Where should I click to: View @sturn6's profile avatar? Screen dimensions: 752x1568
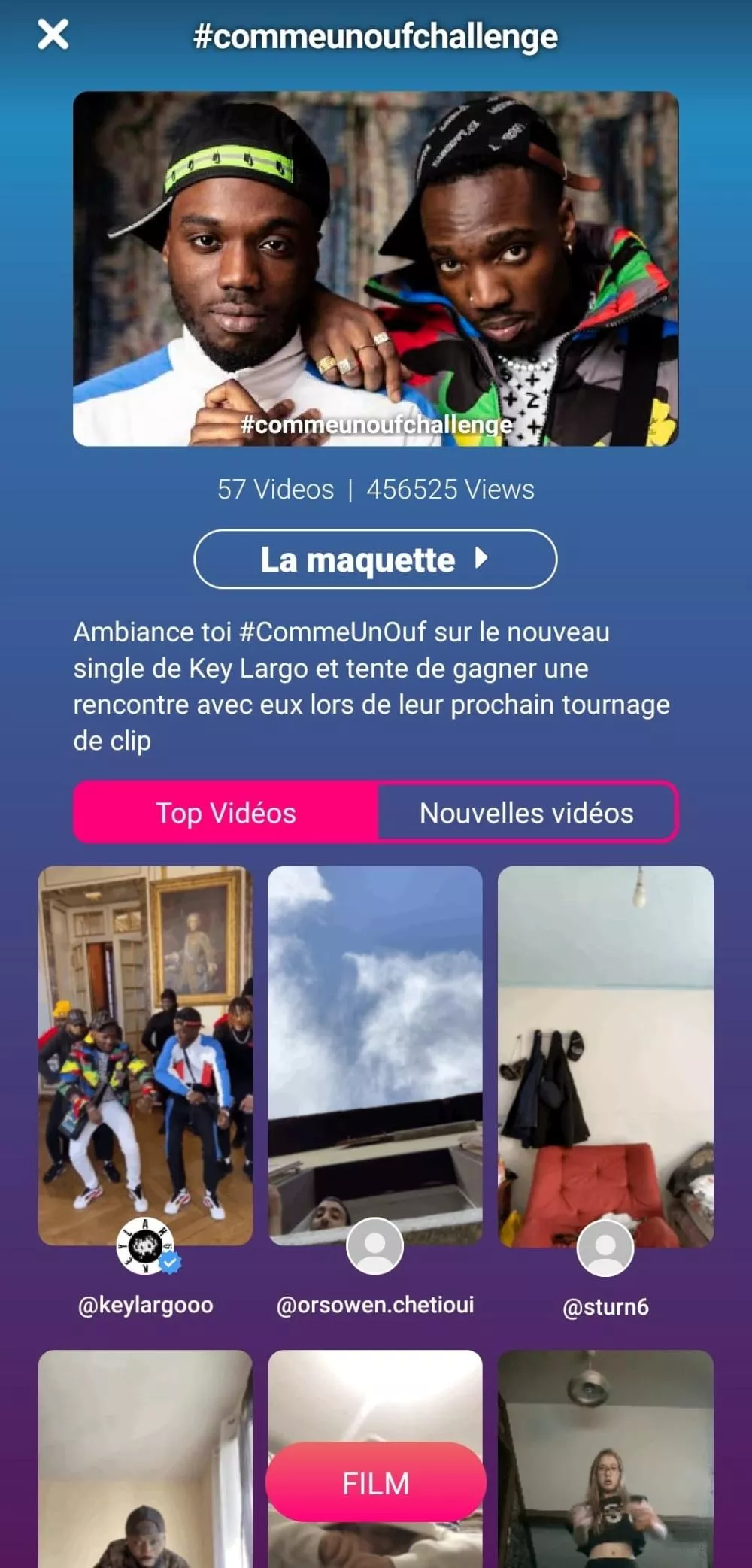click(x=605, y=1248)
